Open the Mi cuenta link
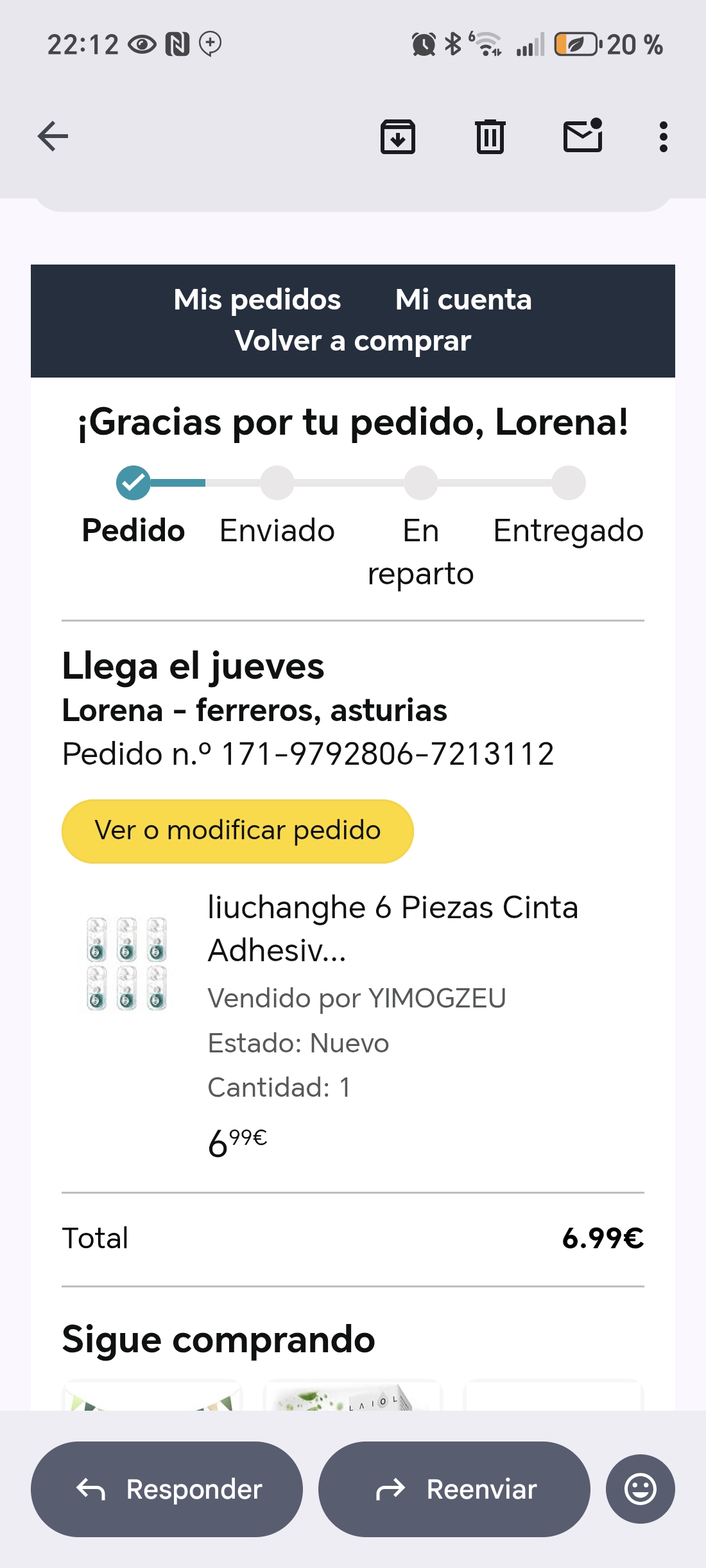Image resolution: width=706 pixels, height=1568 pixels. click(463, 300)
